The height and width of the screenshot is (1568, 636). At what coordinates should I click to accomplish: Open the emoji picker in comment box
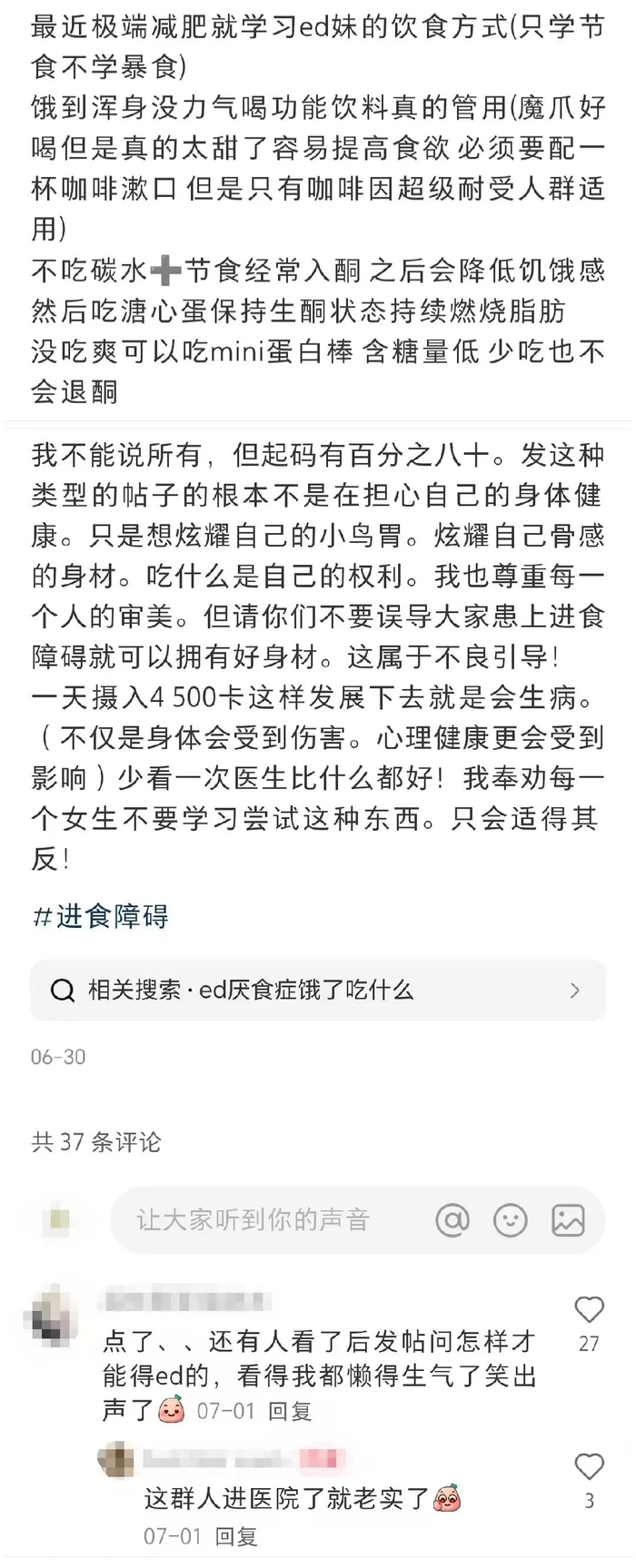click(511, 1219)
